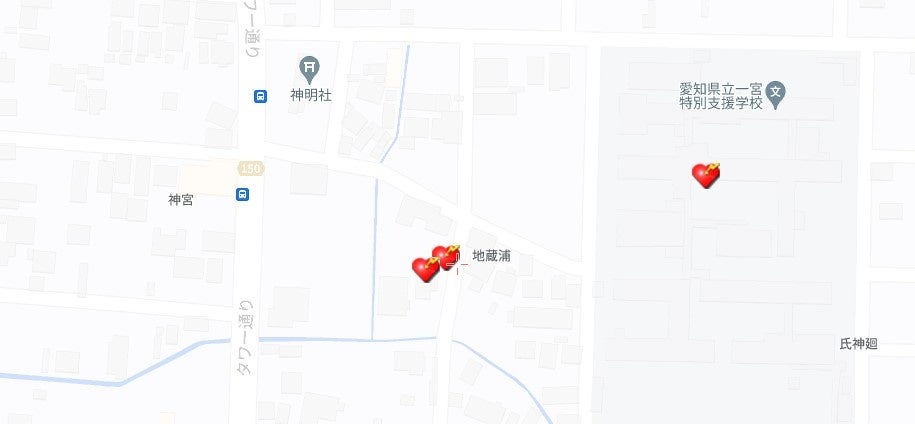Tap the bus stop icon near 神宮
Screen dimensions: 915x424
click(x=243, y=194)
